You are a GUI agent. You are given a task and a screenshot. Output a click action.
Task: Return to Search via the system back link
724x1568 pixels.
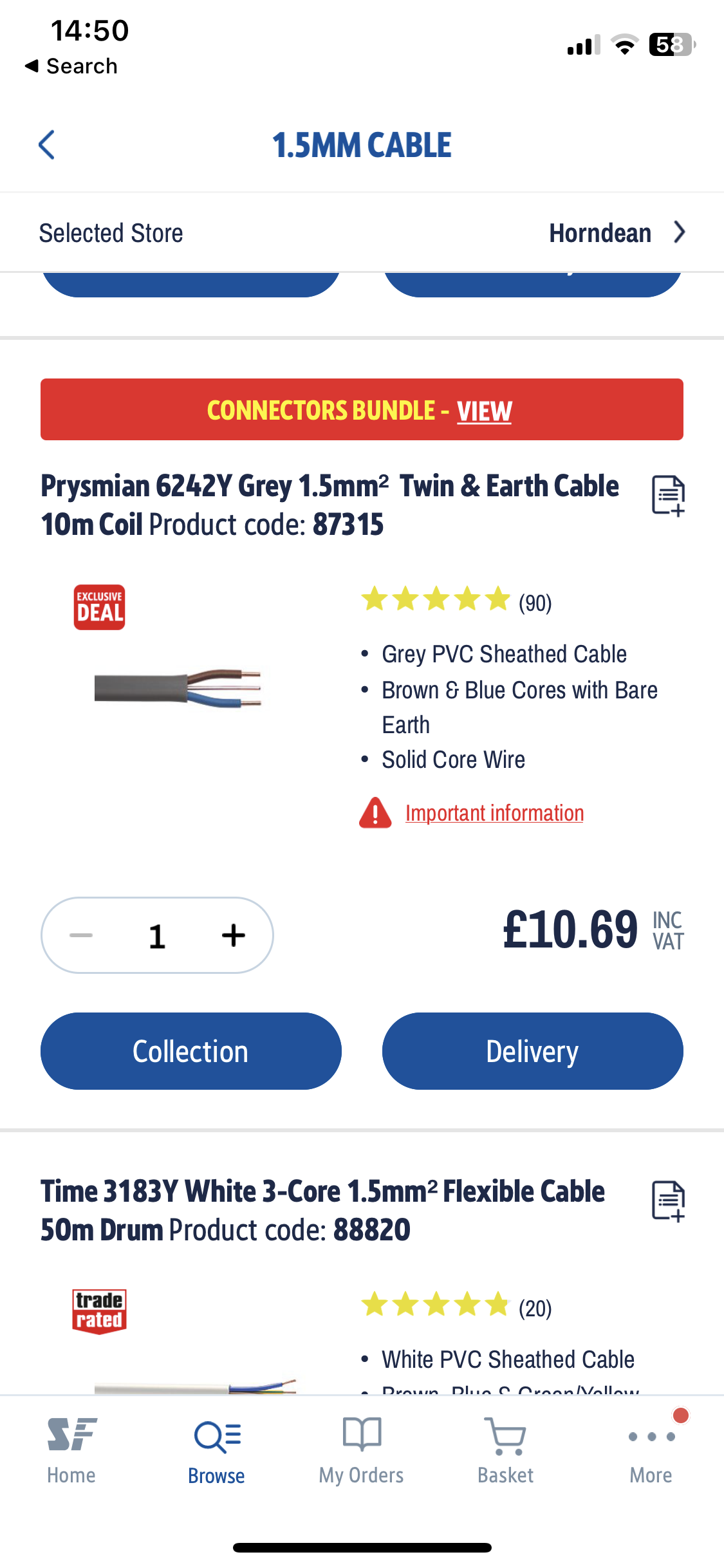[x=71, y=66]
